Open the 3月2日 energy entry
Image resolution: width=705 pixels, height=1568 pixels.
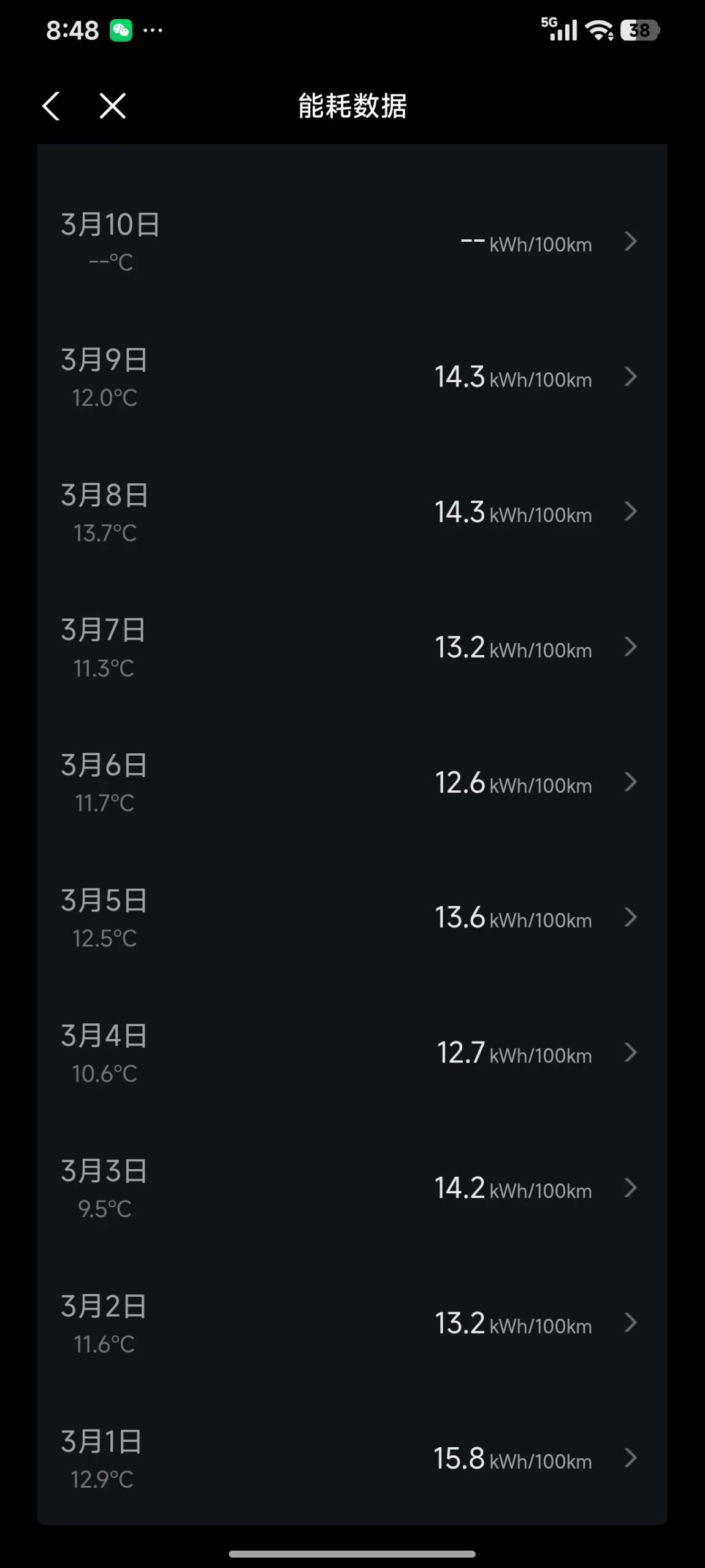tap(352, 1323)
